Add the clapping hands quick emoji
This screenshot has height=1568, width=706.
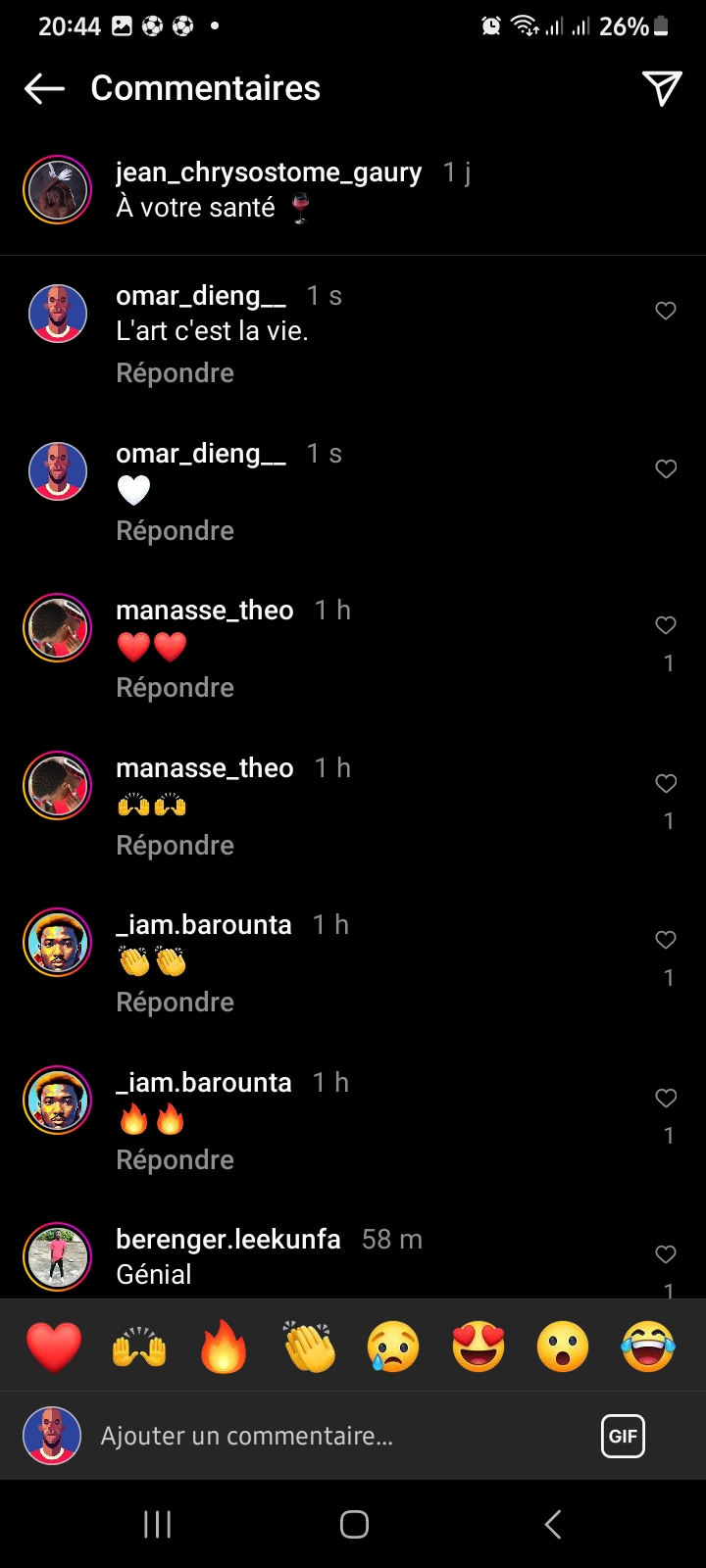310,1346
